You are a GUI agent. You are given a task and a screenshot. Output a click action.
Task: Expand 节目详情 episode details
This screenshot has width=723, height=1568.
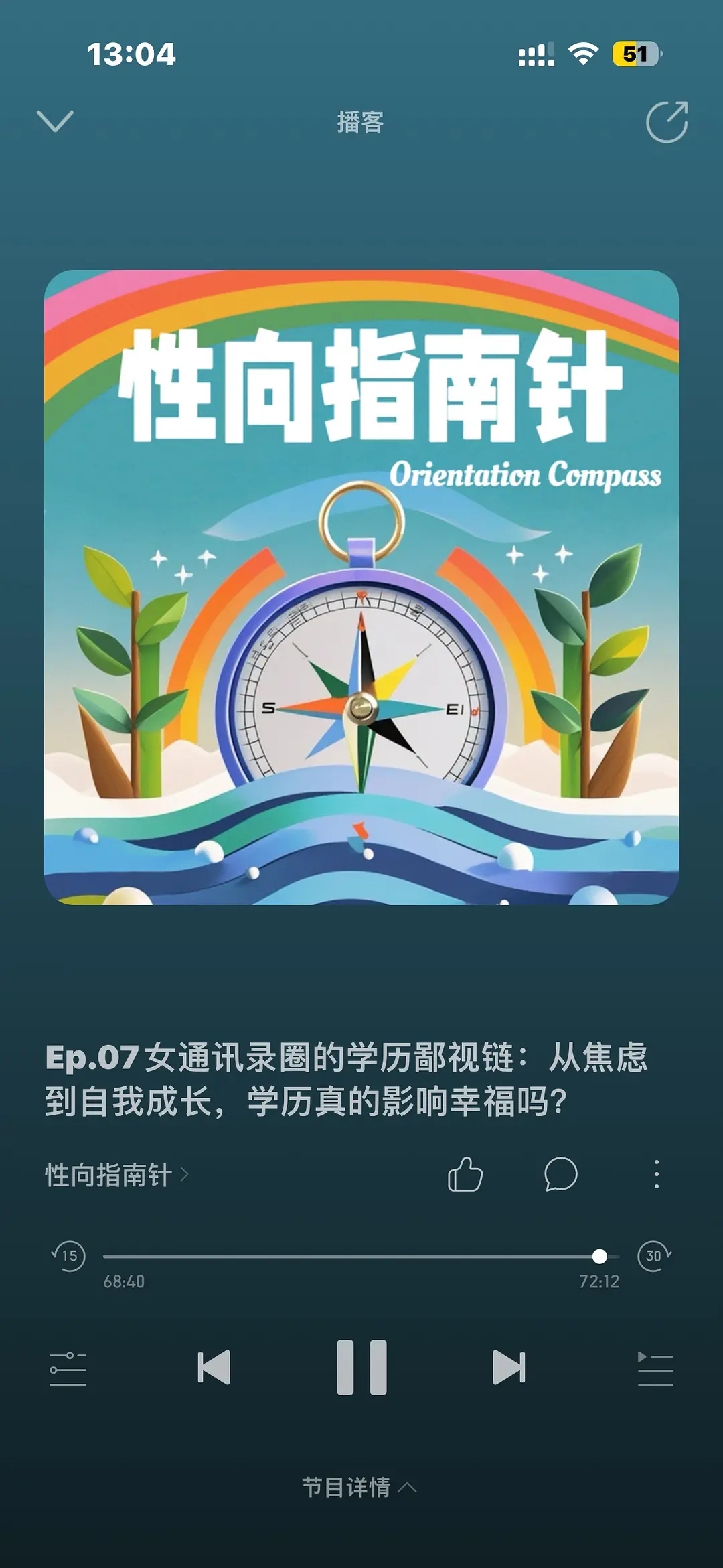(x=360, y=1487)
